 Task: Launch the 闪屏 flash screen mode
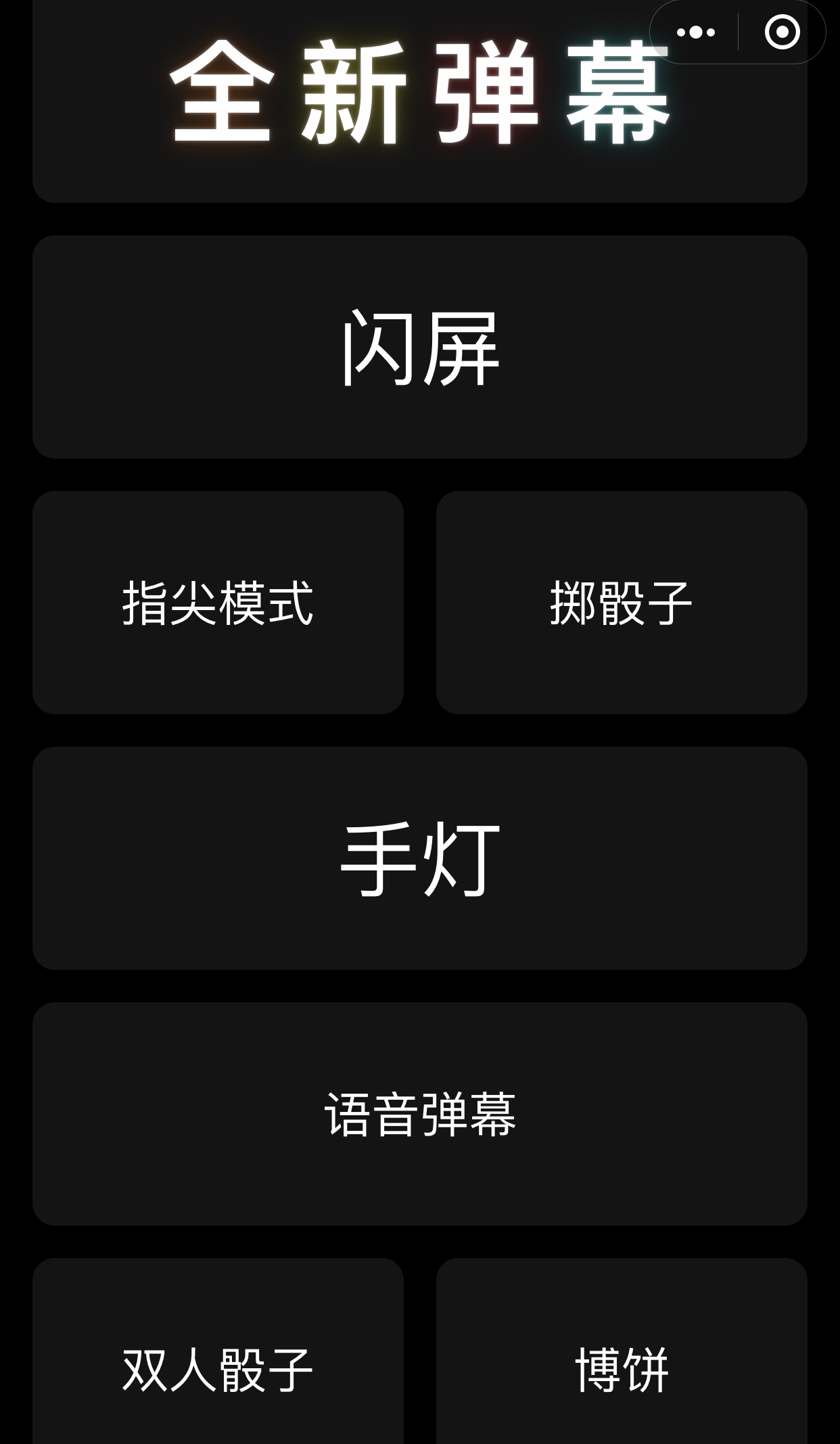point(419,347)
